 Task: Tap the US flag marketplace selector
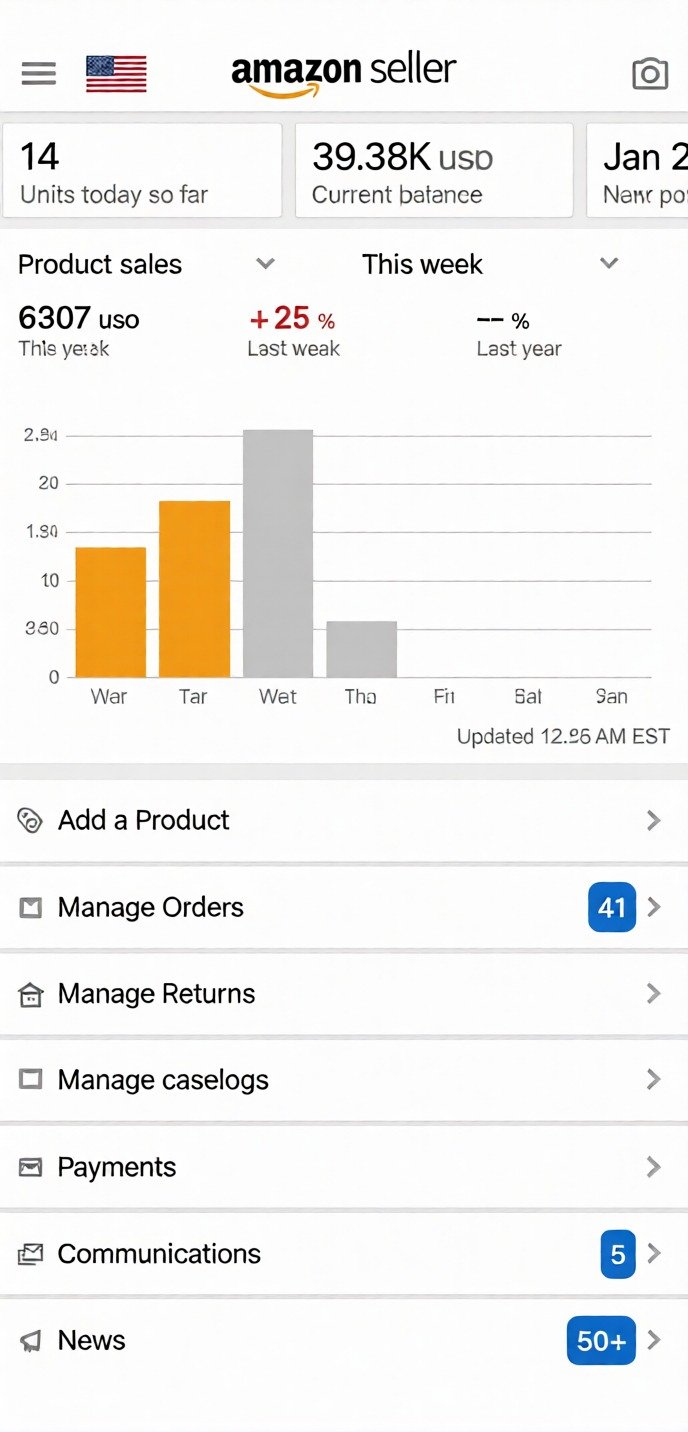point(116,73)
